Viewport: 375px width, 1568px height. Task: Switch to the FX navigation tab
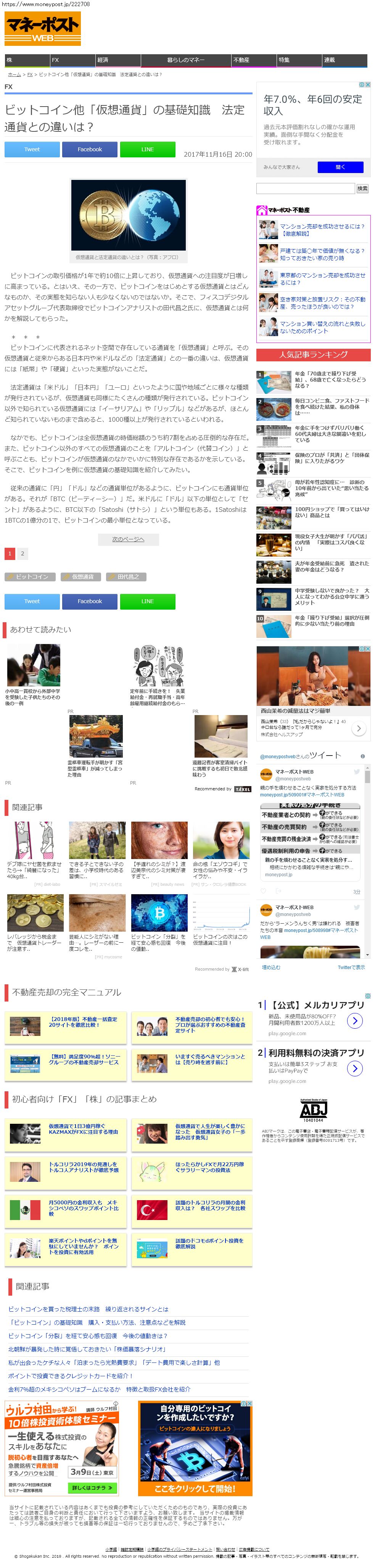[x=72, y=60]
